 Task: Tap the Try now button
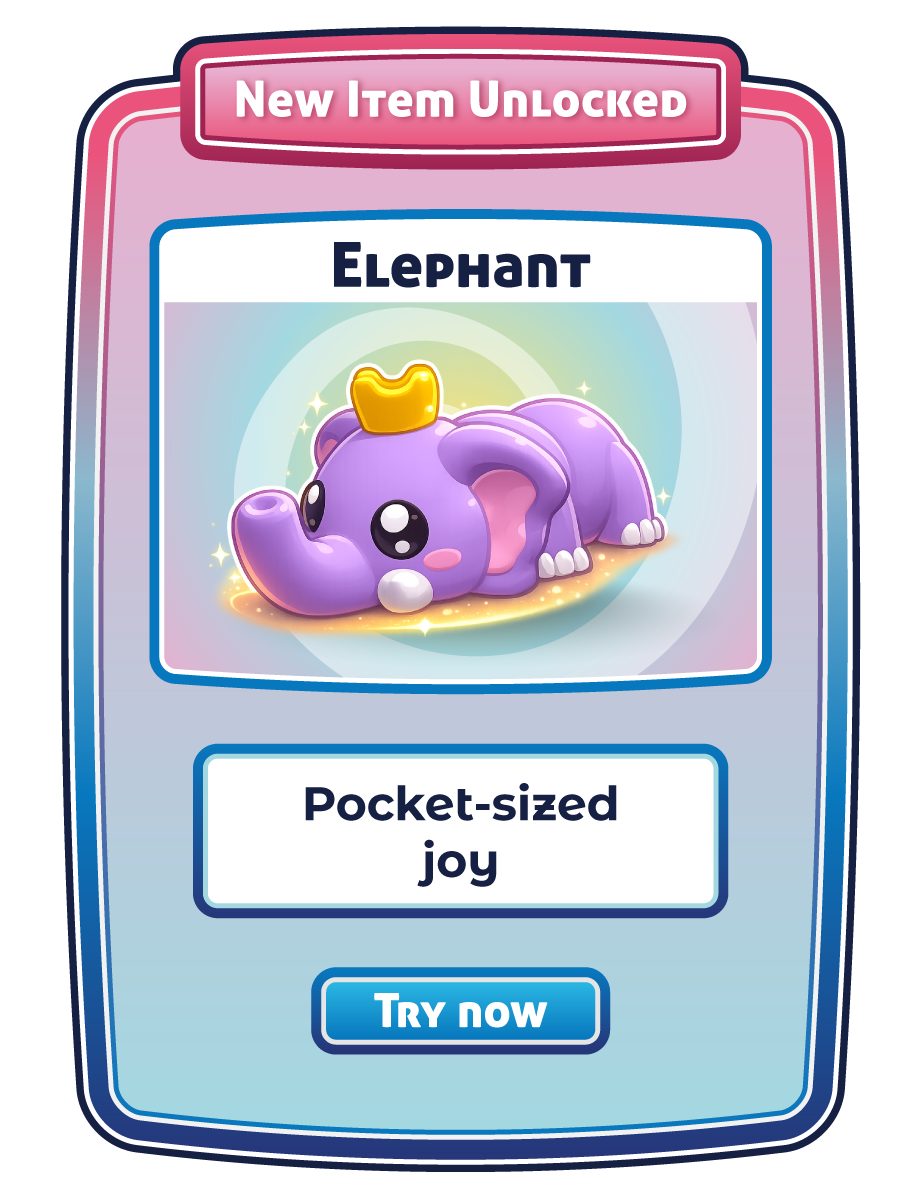[x=460, y=1011]
